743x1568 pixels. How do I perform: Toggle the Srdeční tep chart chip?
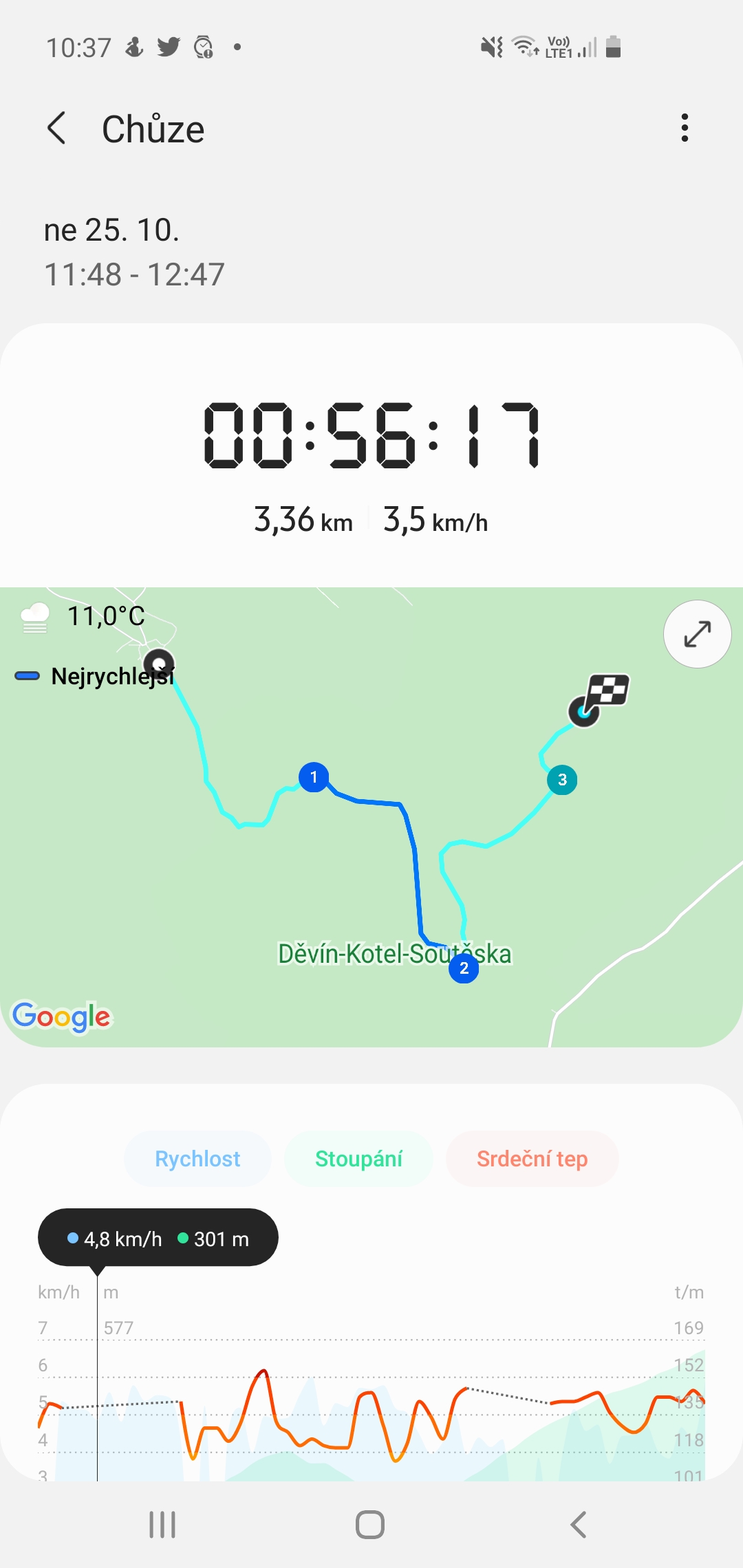pyautogui.click(x=532, y=1159)
